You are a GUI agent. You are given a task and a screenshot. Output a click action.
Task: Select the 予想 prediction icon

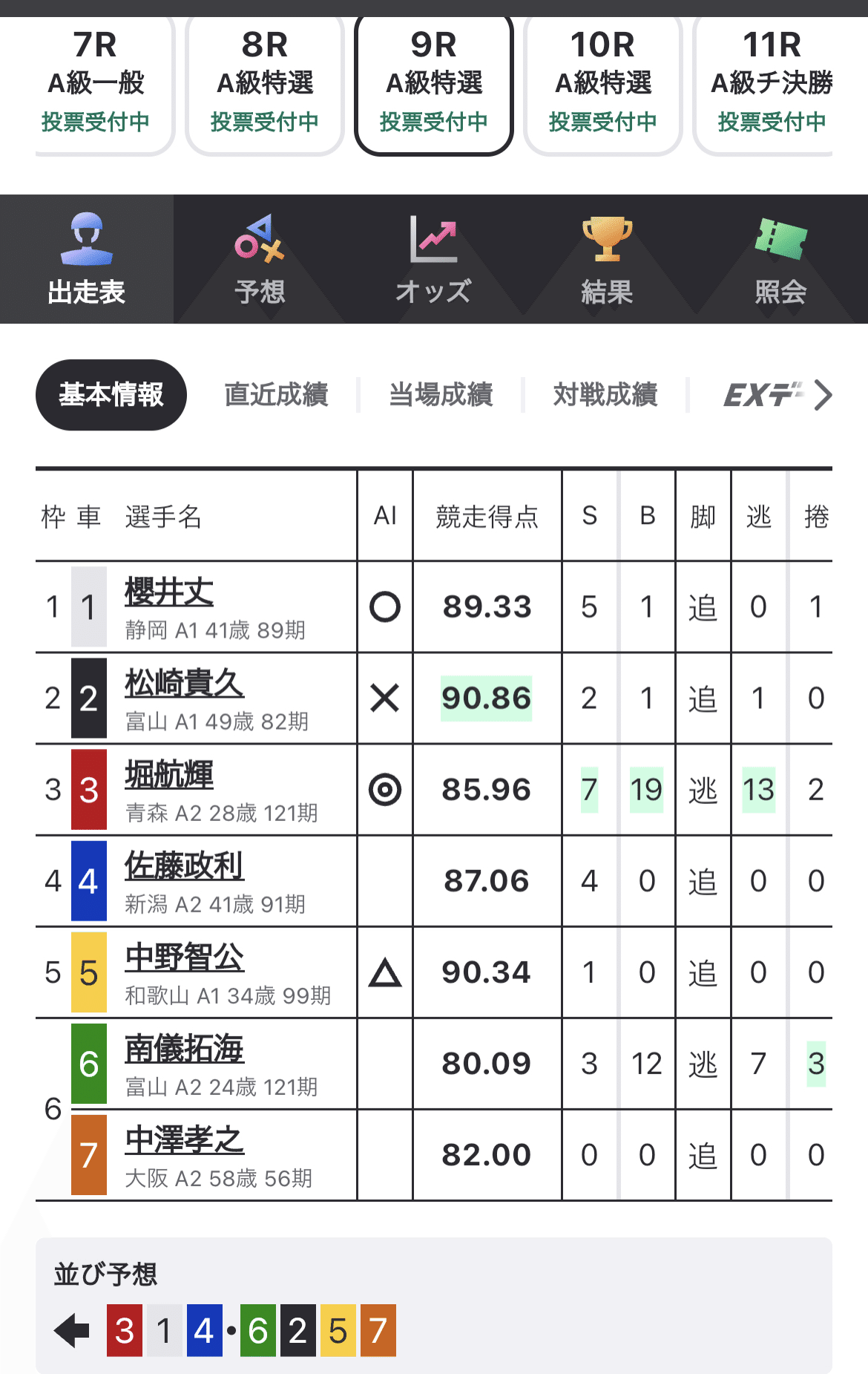click(260, 258)
